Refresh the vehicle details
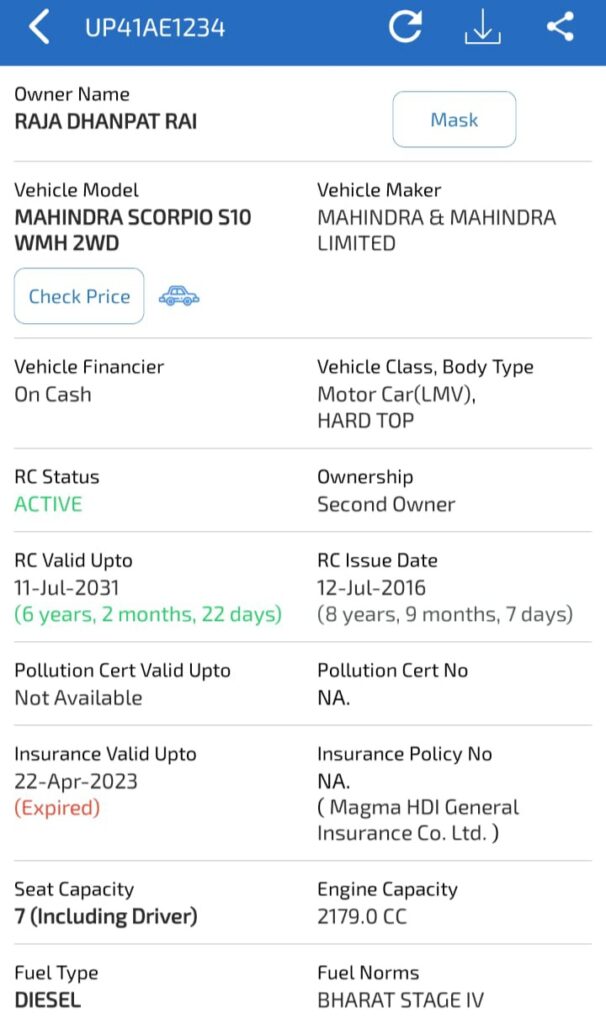The height and width of the screenshot is (1024, 606). point(405,27)
